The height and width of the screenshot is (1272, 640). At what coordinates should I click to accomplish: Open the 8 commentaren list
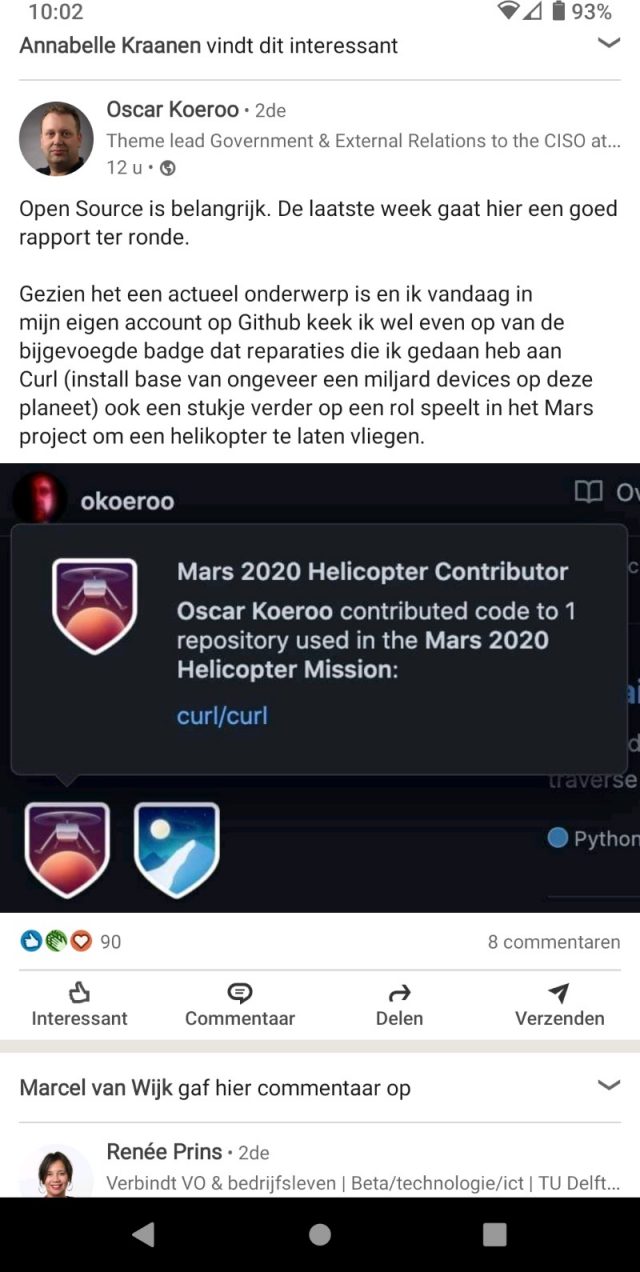[553, 942]
